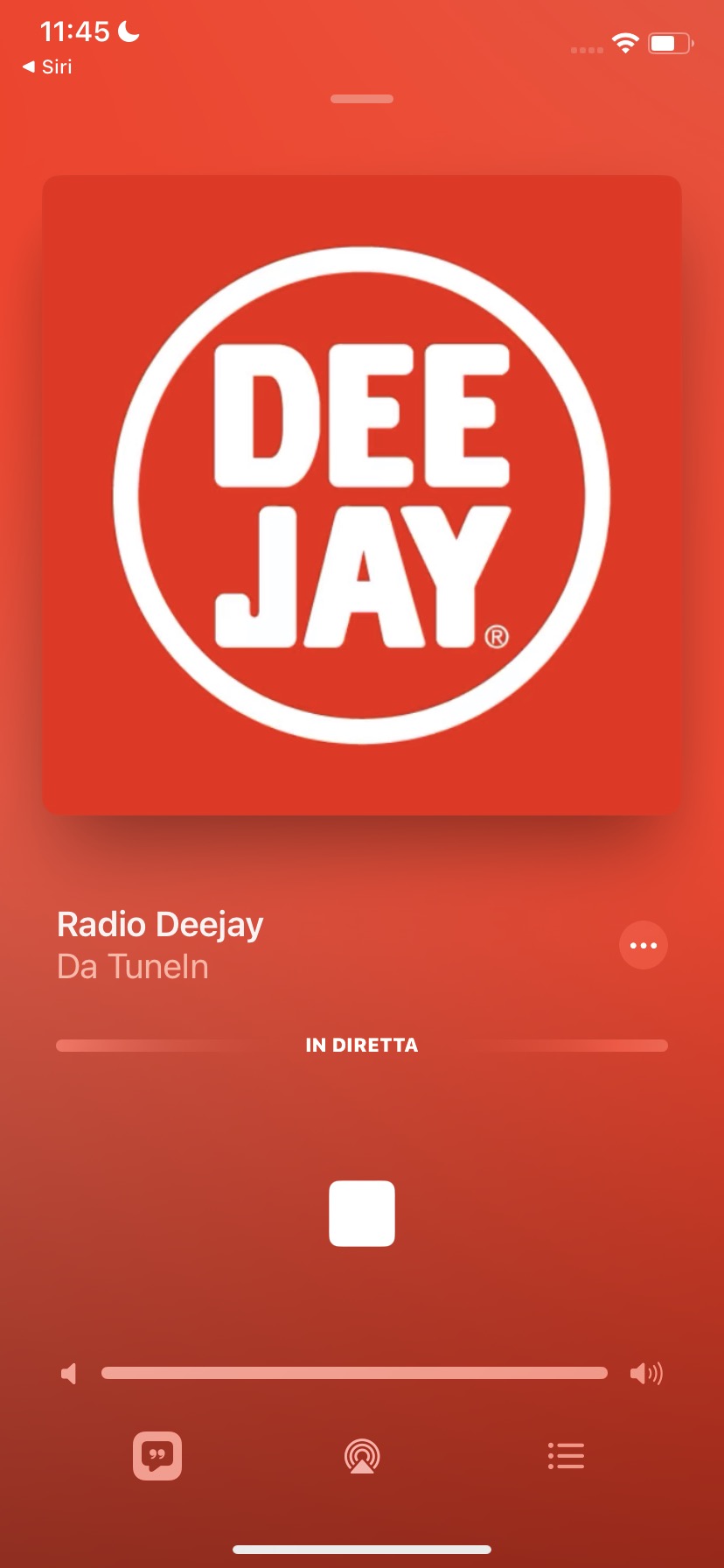Show lyrics view
The width and height of the screenshot is (724, 1568).
tap(157, 1456)
